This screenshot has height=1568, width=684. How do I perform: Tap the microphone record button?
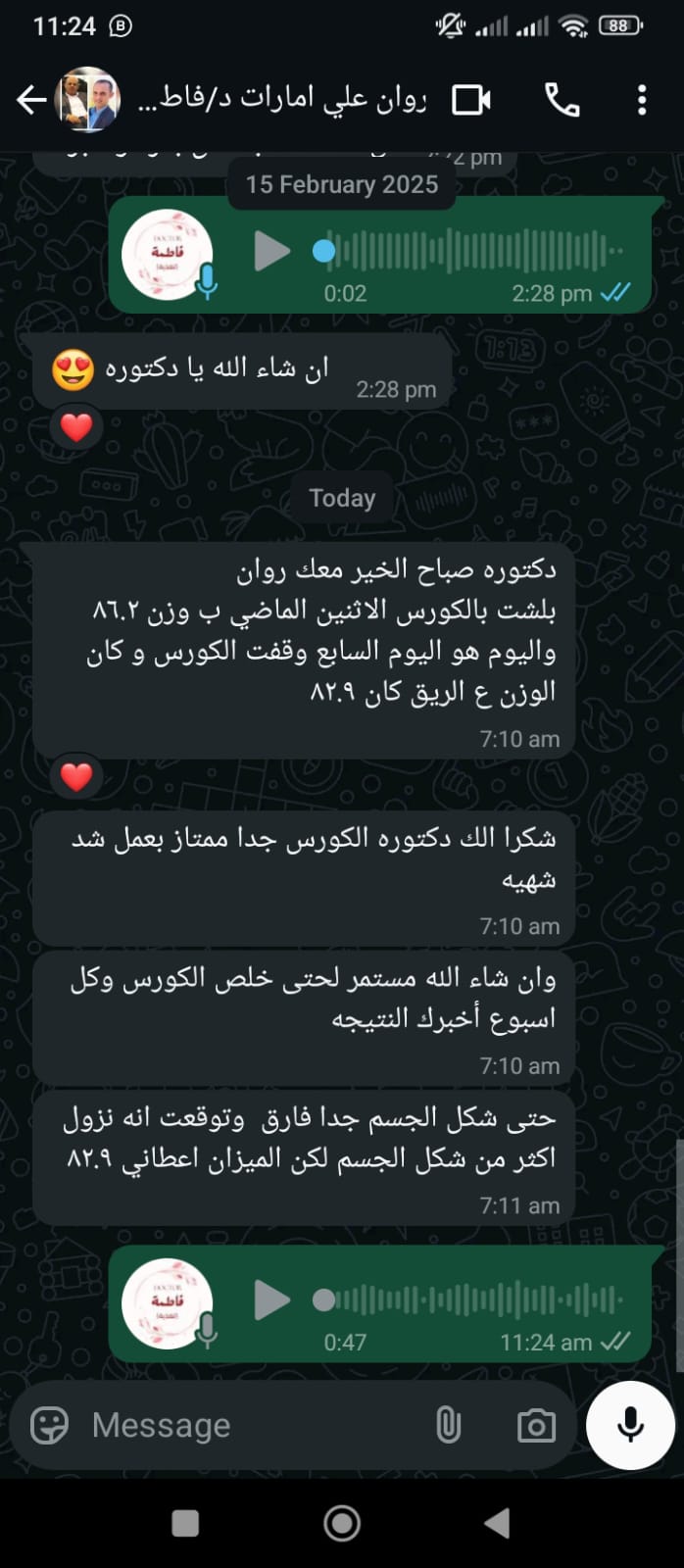631,1425
